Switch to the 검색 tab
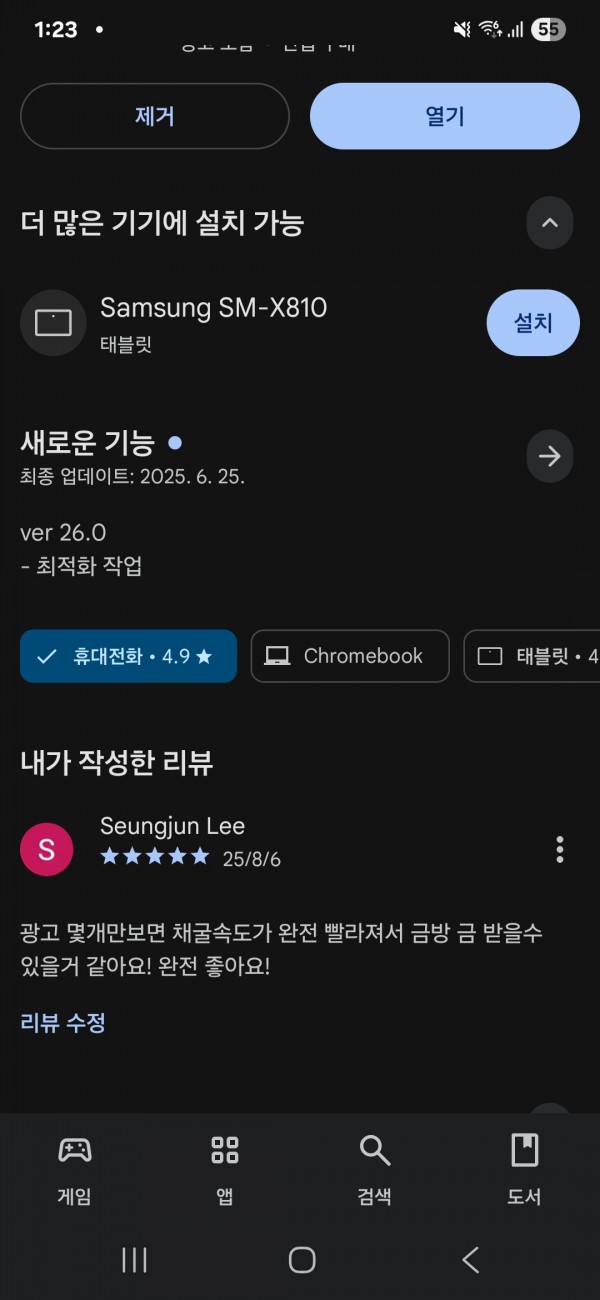This screenshot has width=600, height=1300. point(375,1169)
